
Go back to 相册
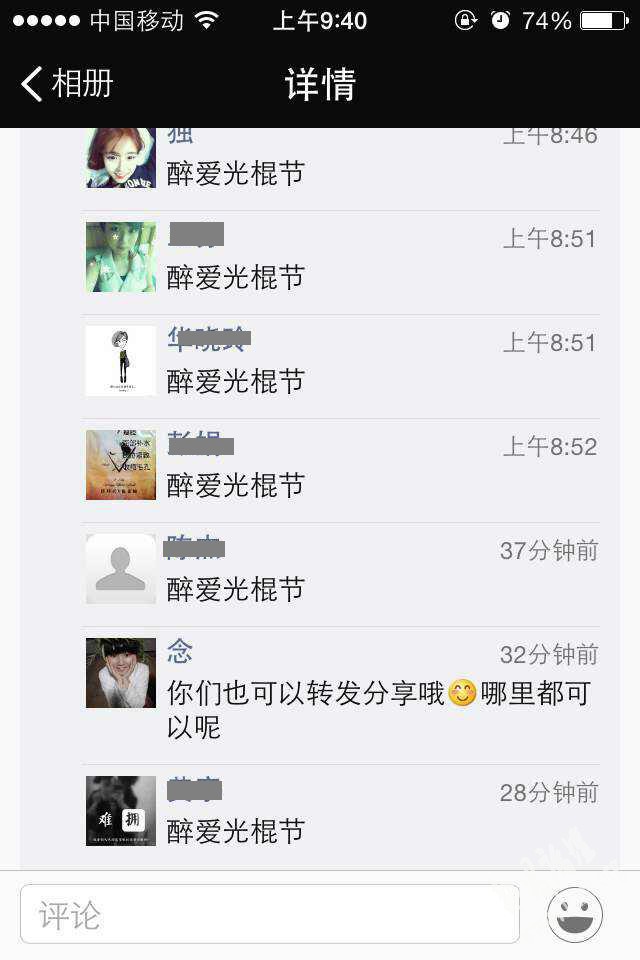tap(66, 84)
